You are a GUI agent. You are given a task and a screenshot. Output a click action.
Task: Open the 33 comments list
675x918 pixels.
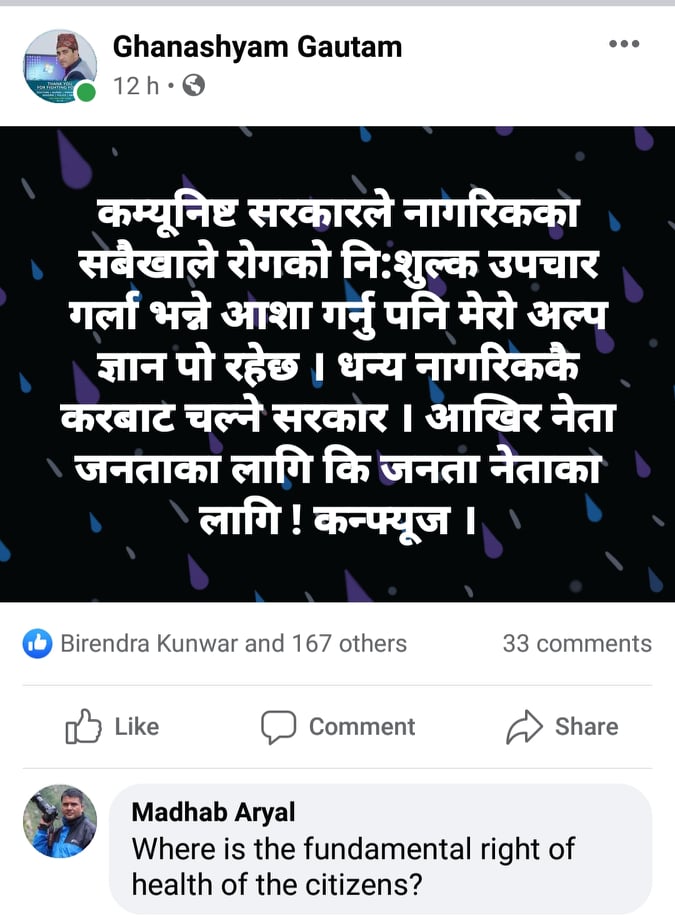coord(577,644)
